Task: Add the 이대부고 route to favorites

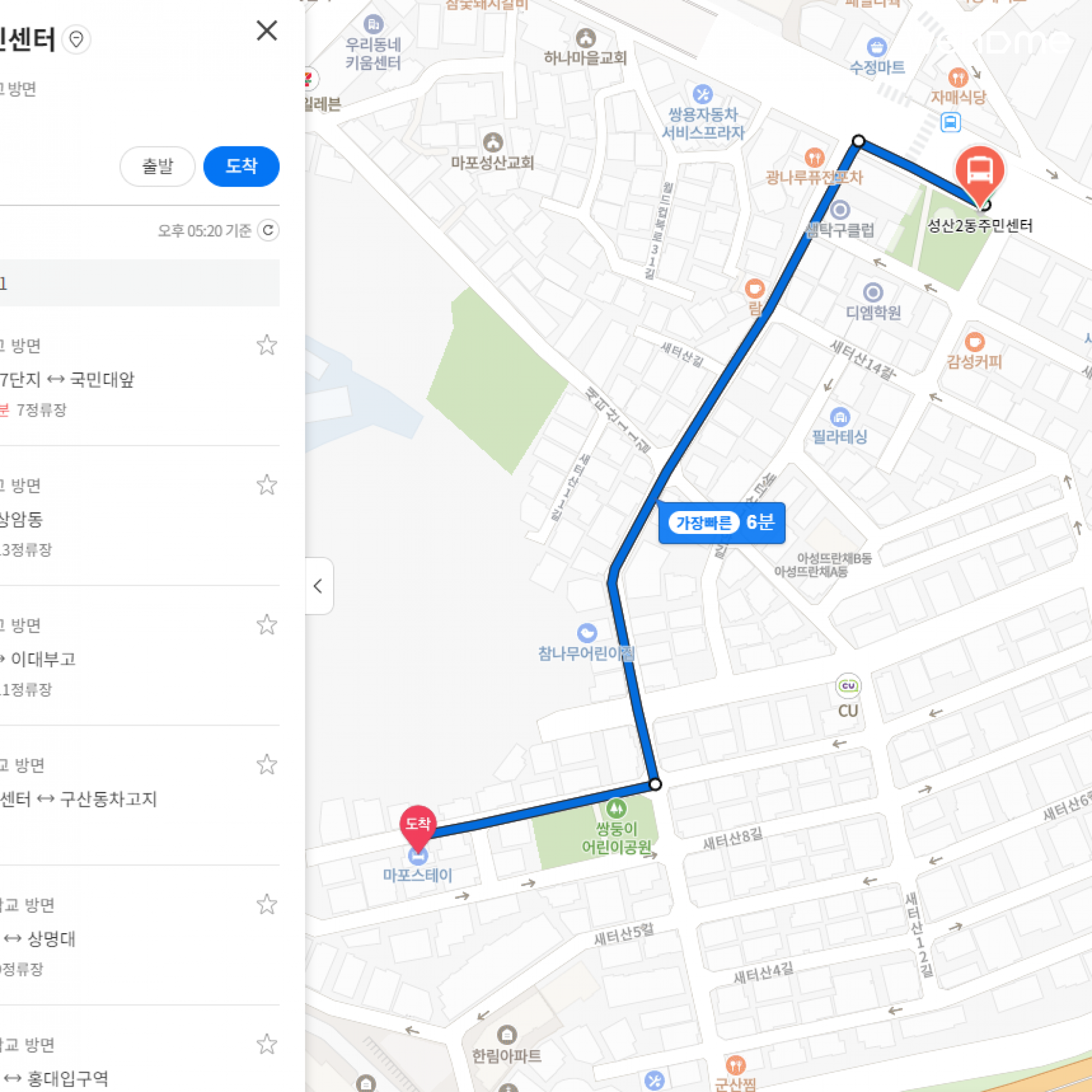Action: click(266, 625)
